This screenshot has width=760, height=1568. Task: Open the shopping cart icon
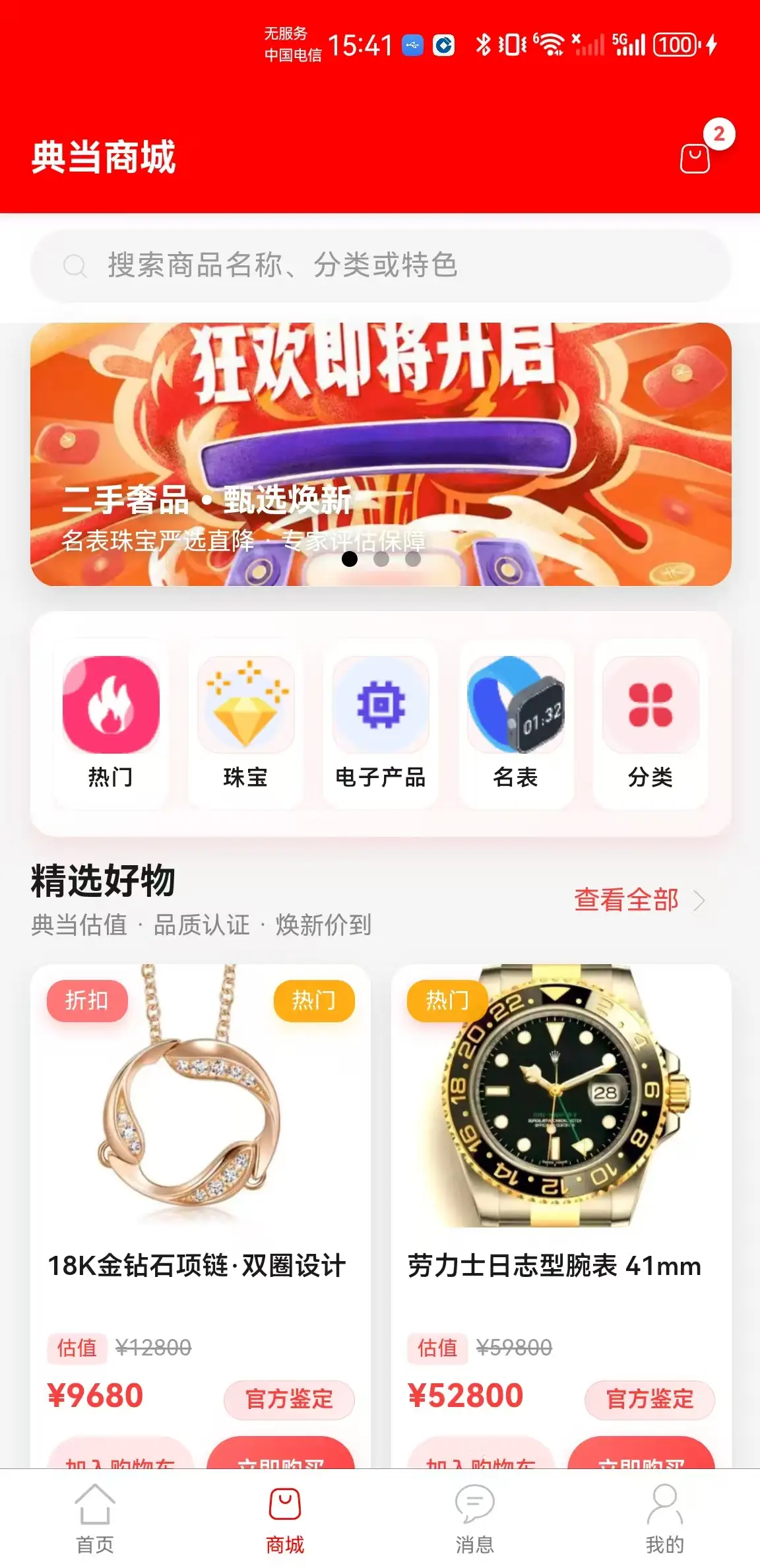pos(695,158)
